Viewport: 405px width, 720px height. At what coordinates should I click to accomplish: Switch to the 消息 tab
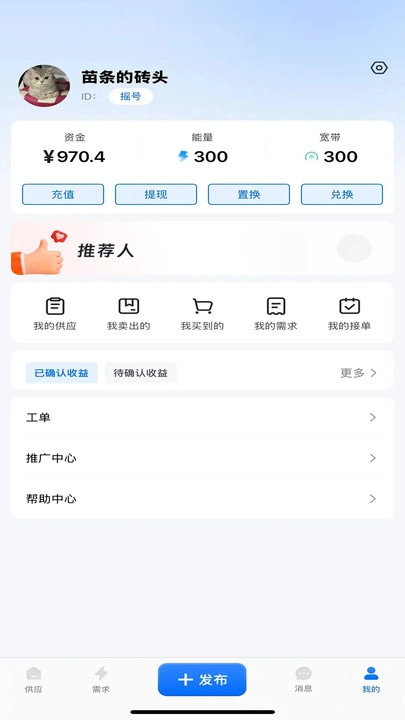(304, 680)
